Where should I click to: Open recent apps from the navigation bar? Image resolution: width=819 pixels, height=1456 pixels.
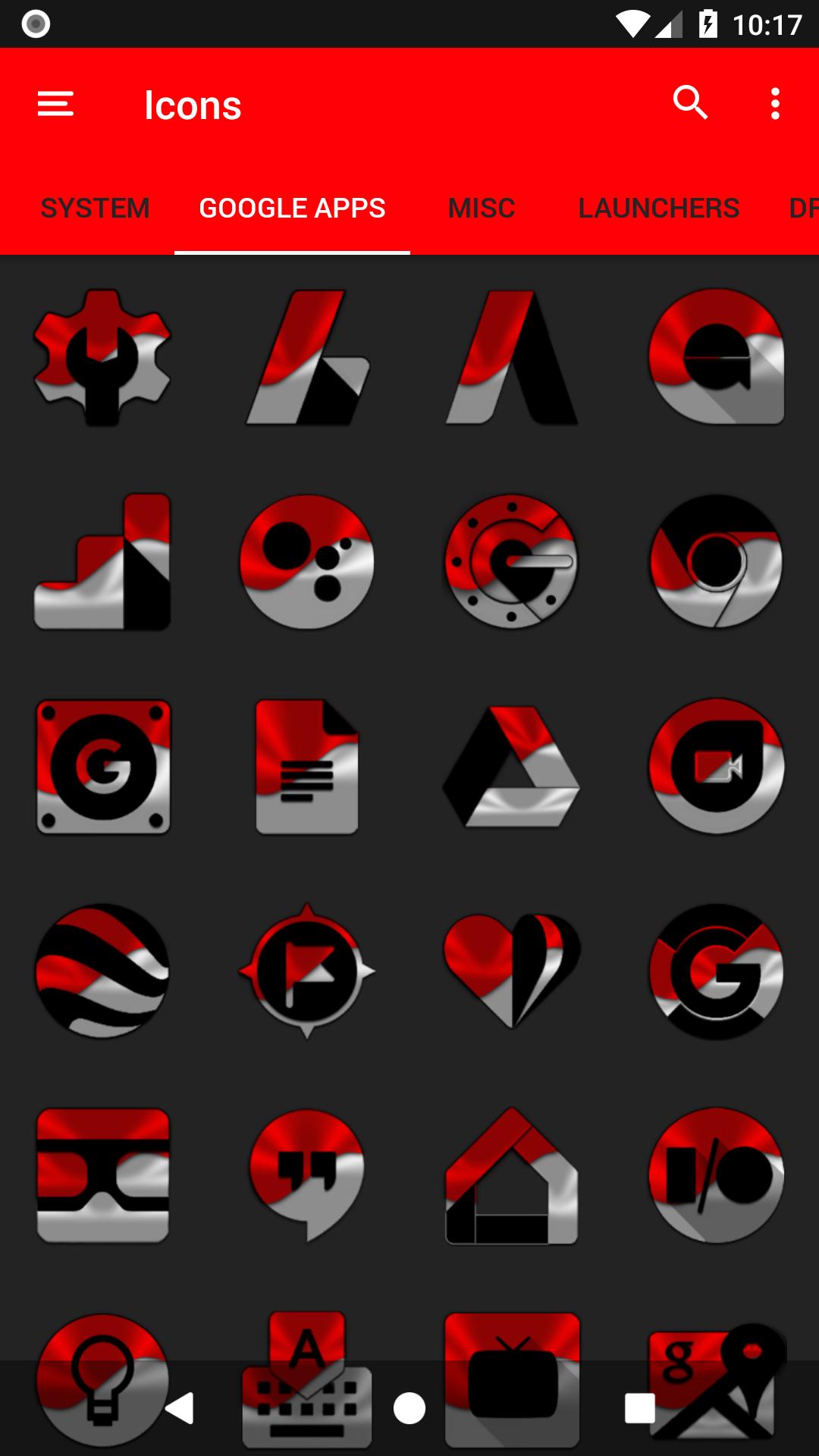(639, 1408)
